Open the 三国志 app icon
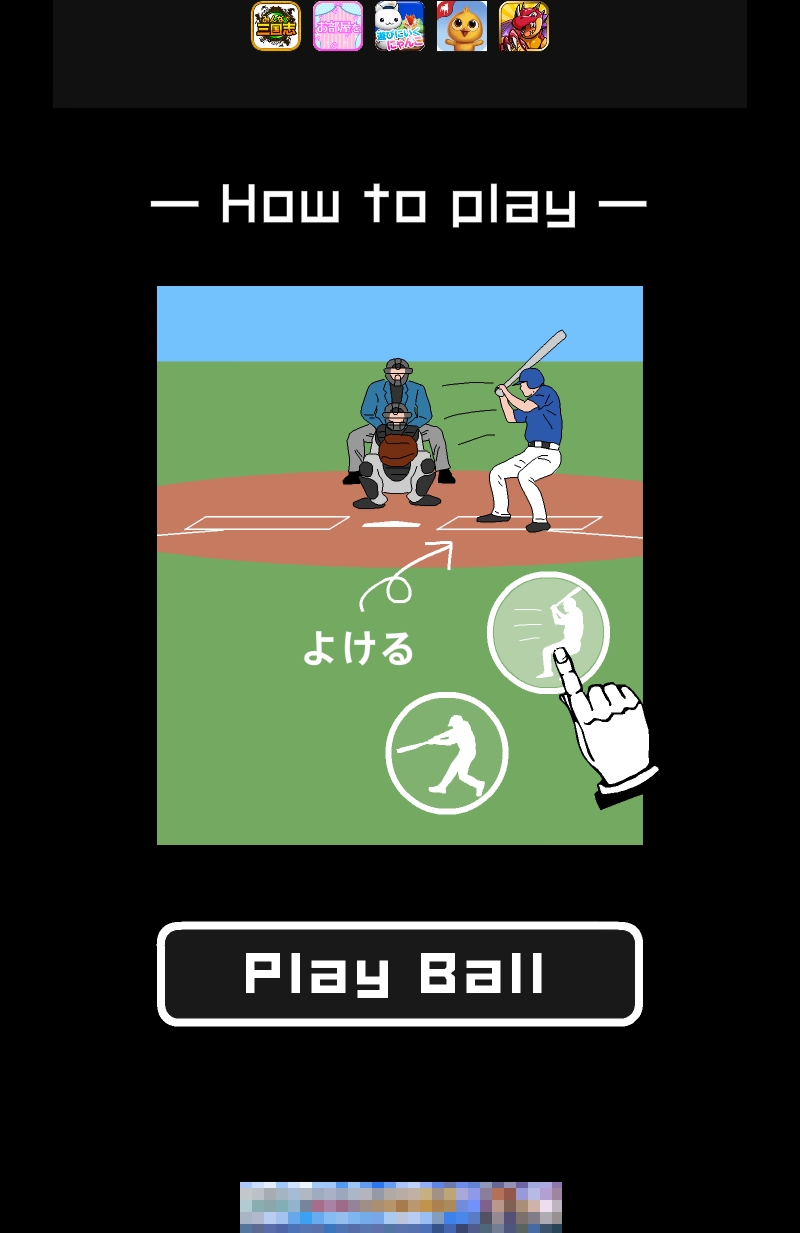The width and height of the screenshot is (800, 1233). click(x=275, y=26)
